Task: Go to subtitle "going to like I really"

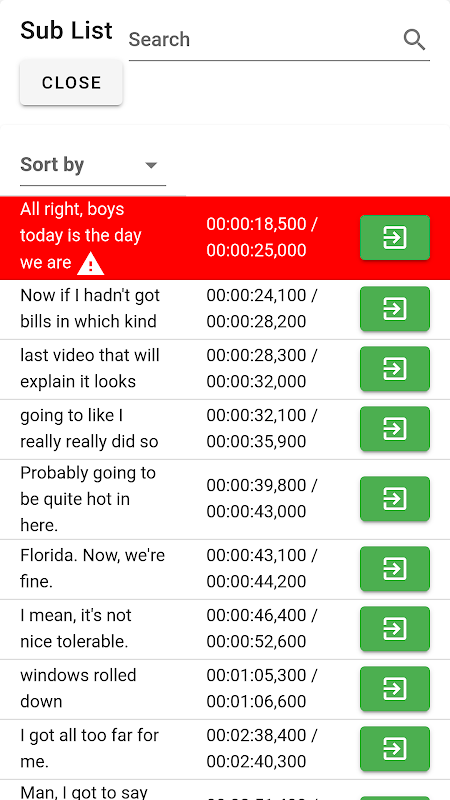Action: [395, 429]
